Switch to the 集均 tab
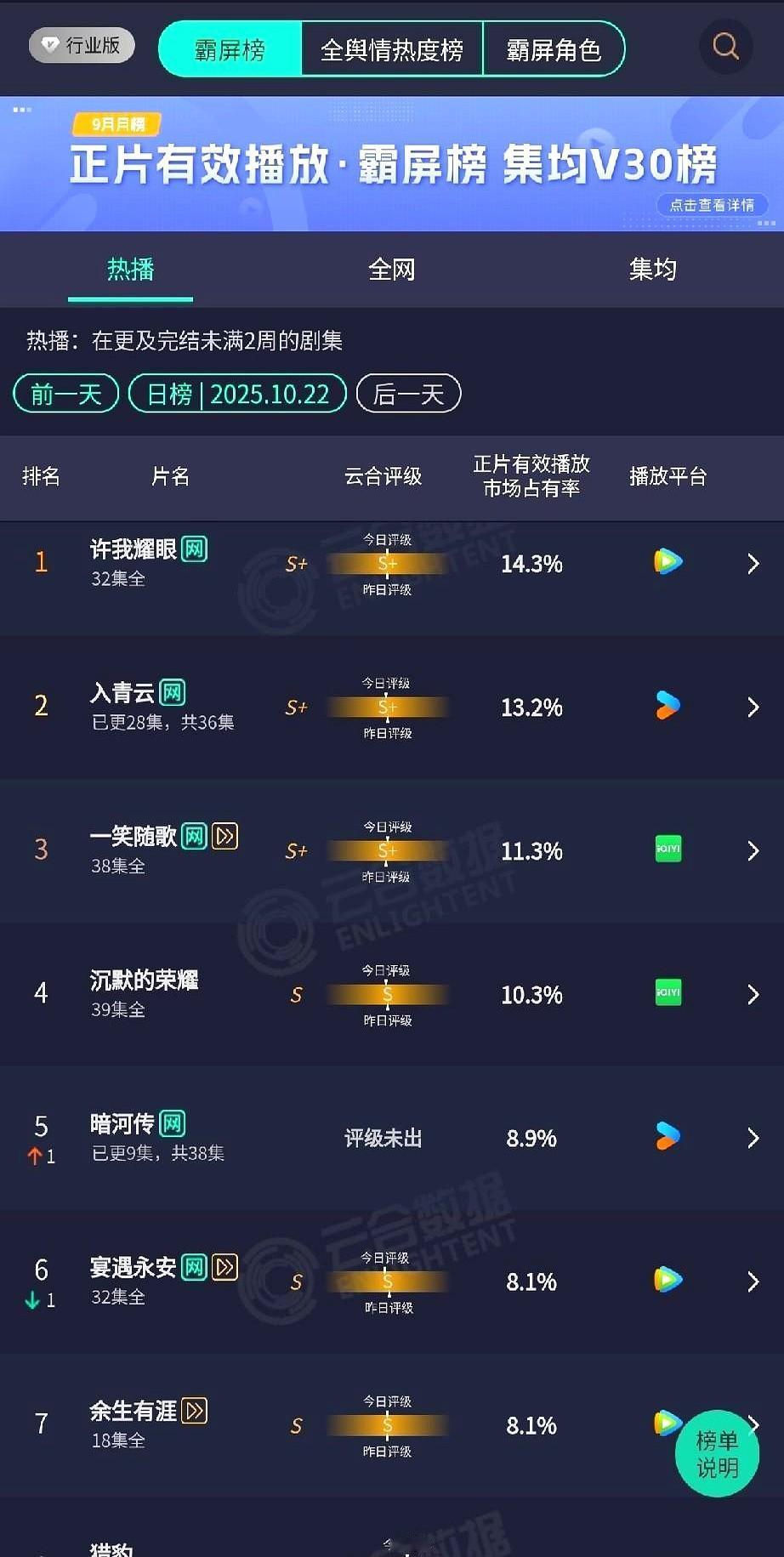Viewport: 784px width, 1557px height. [x=652, y=270]
